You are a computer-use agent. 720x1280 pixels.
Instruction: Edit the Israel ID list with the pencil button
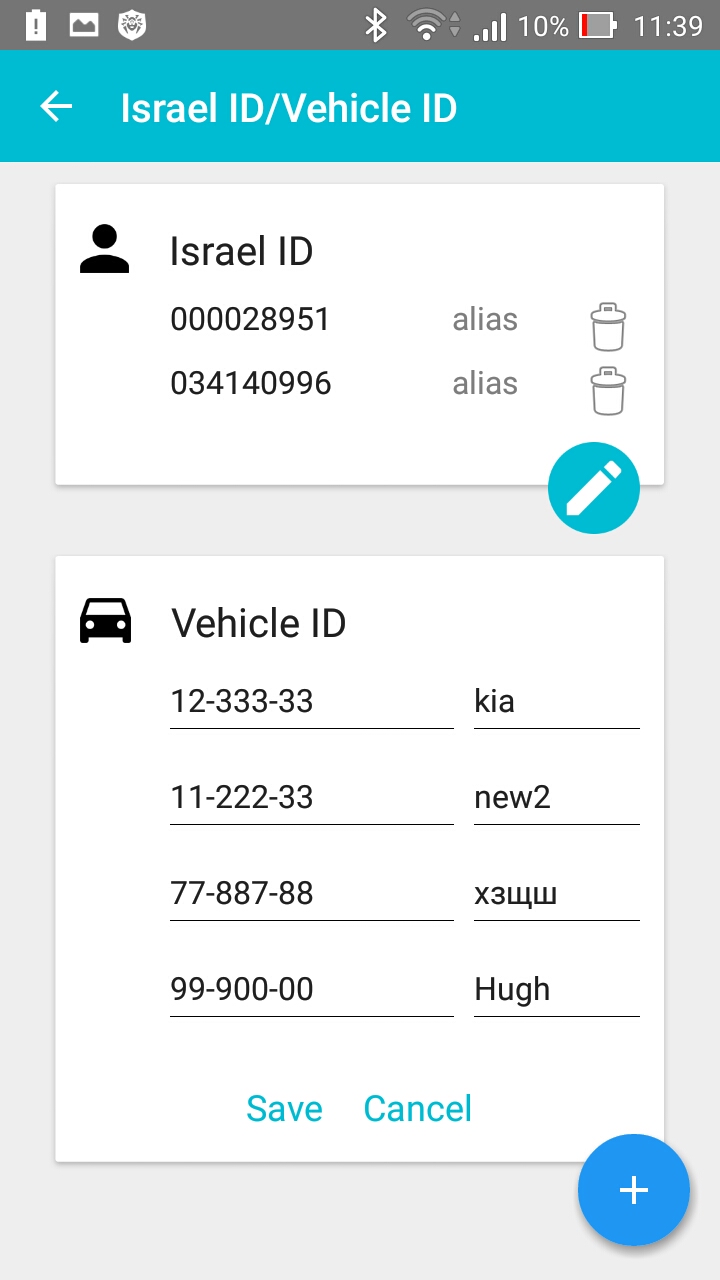click(x=594, y=488)
